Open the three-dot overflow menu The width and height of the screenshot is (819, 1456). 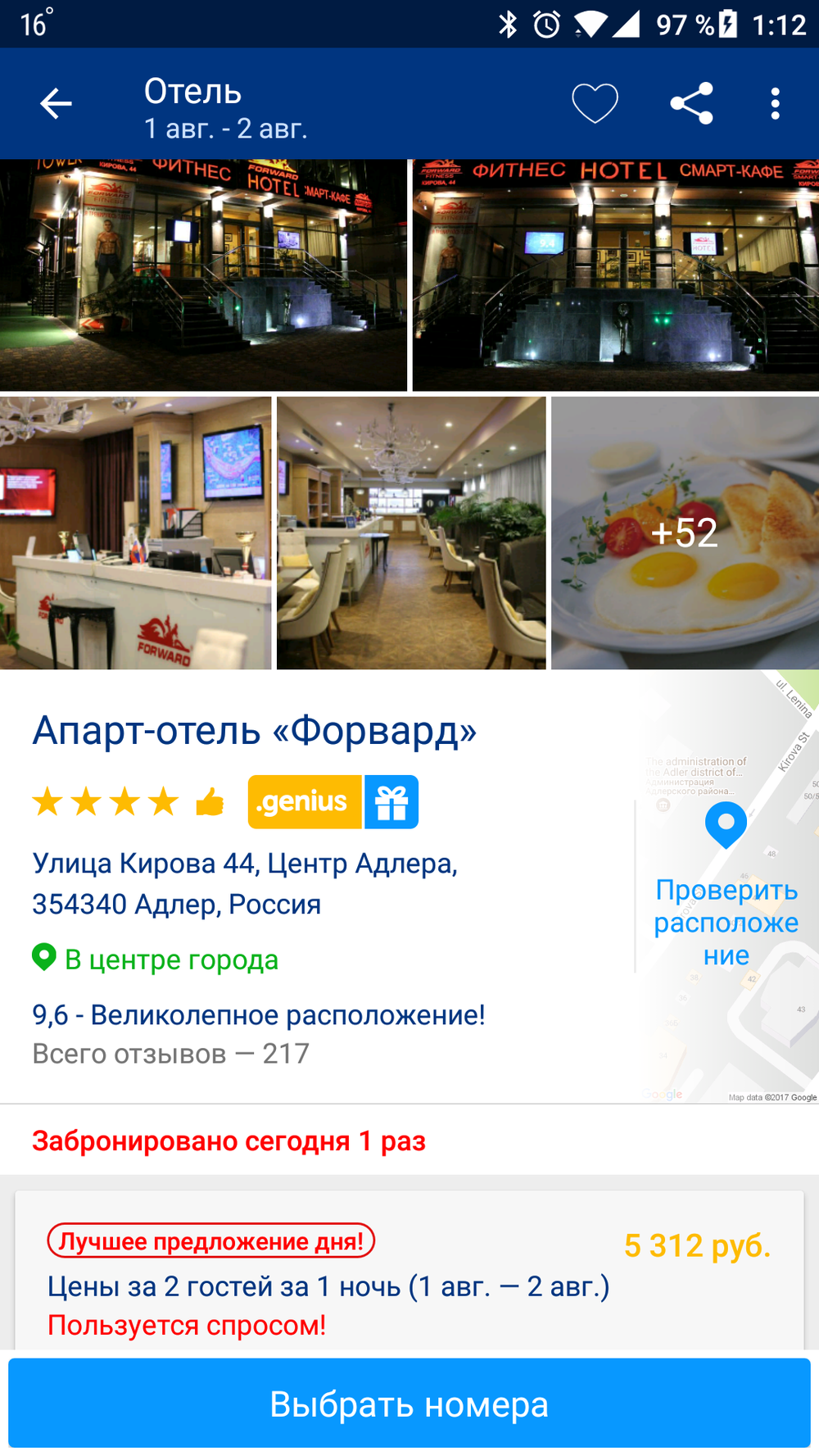coord(775,104)
